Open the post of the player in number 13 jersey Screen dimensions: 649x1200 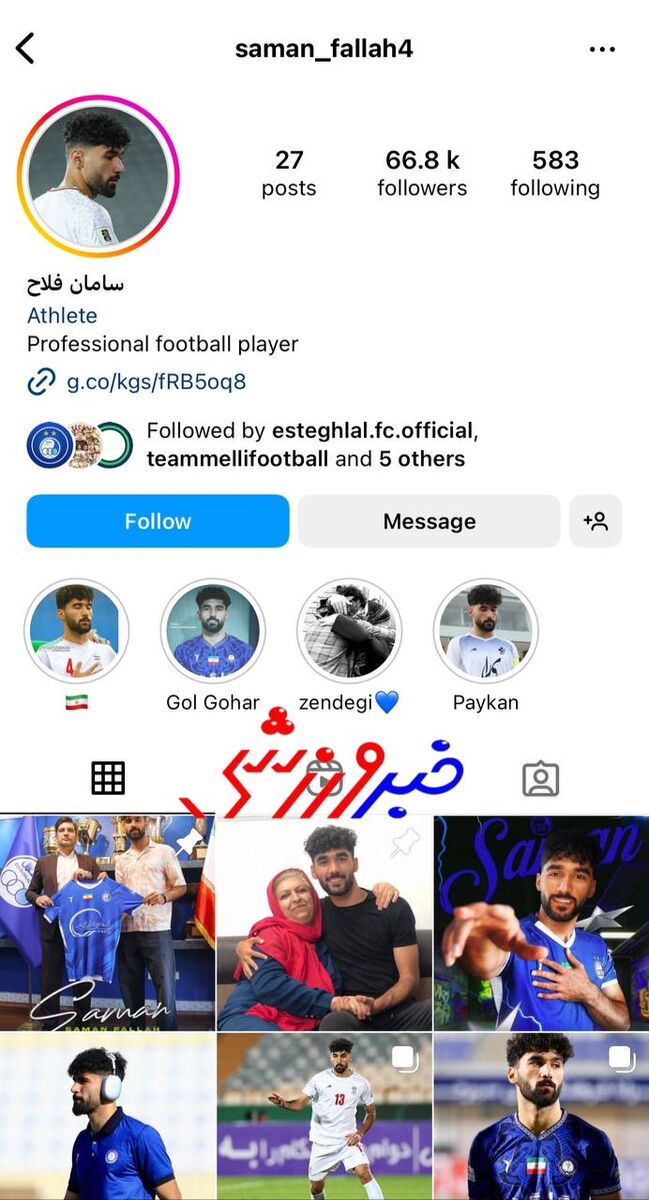324,1117
